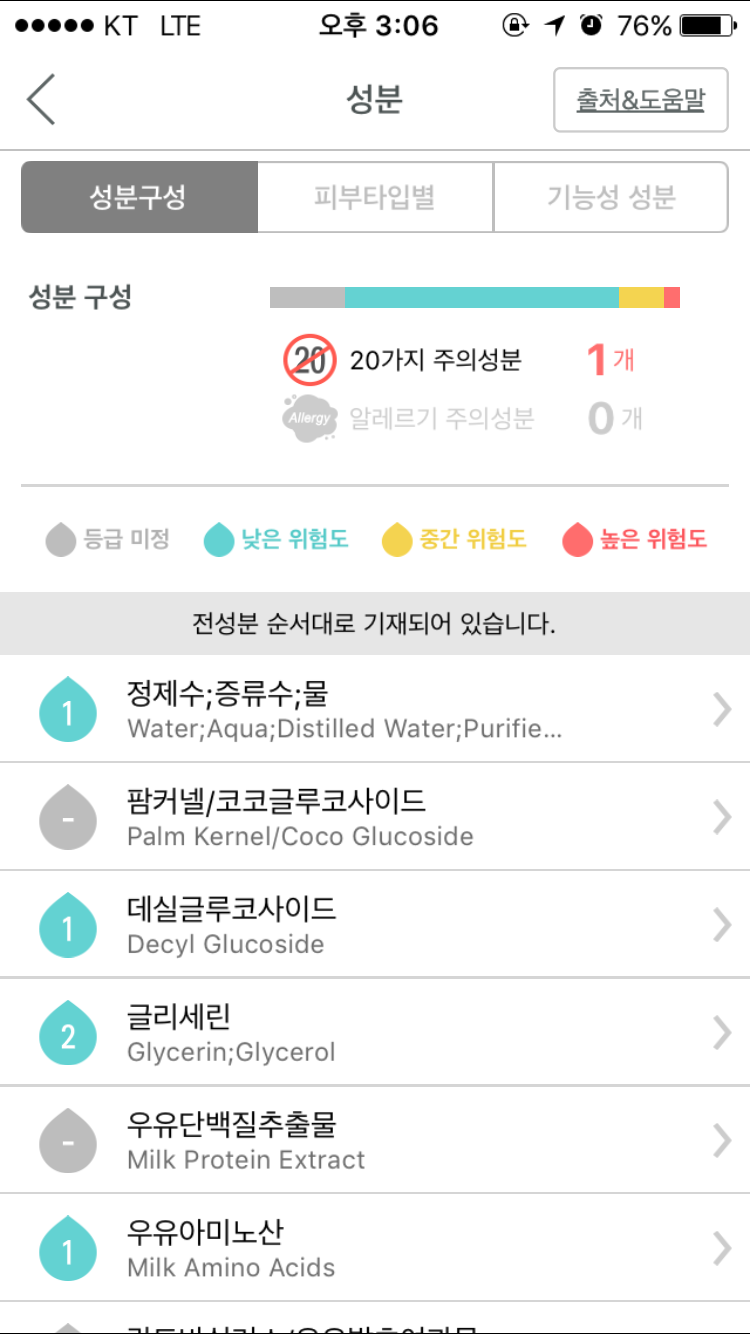The height and width of the screenshot is (1334, 750).
Task: Switch to the 기능성 성분 tab
Action: coord(611,197)
